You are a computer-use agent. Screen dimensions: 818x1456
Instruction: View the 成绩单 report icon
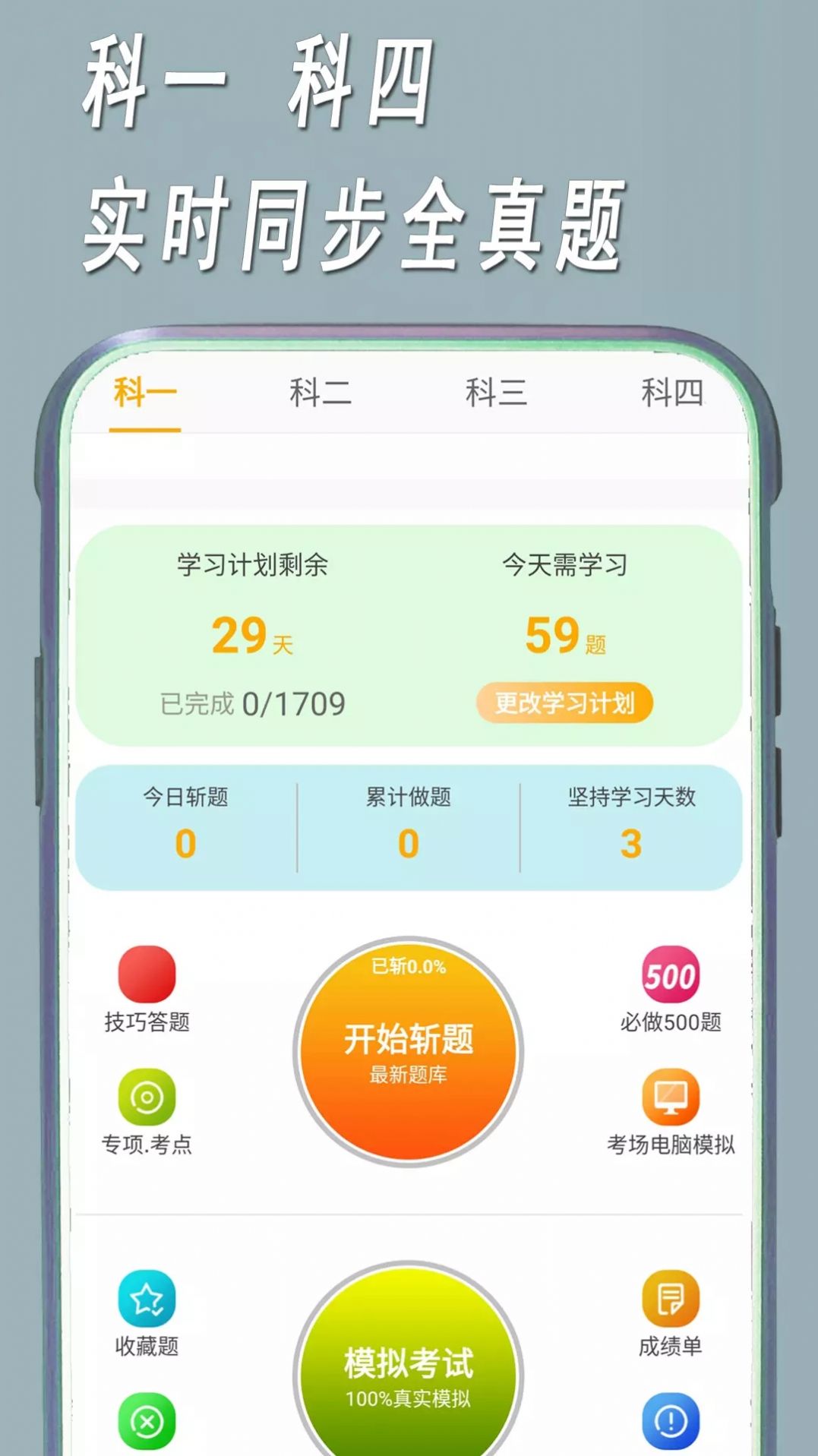(x=671, y=1298)
